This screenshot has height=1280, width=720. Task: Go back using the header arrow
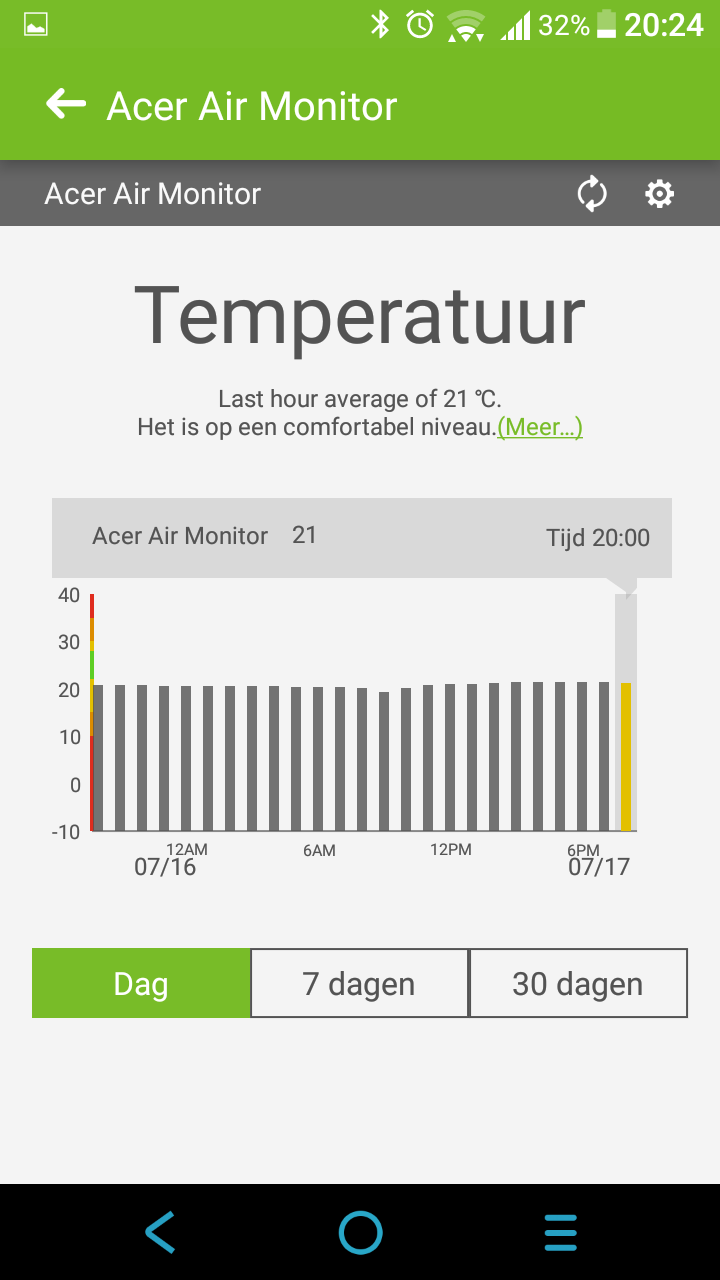(66, 104)
